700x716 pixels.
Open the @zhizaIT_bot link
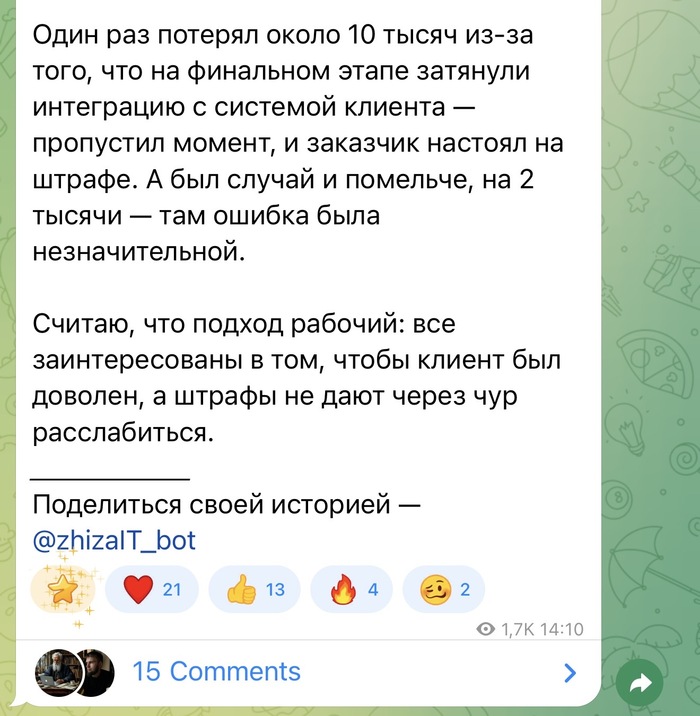coord(114,541)
